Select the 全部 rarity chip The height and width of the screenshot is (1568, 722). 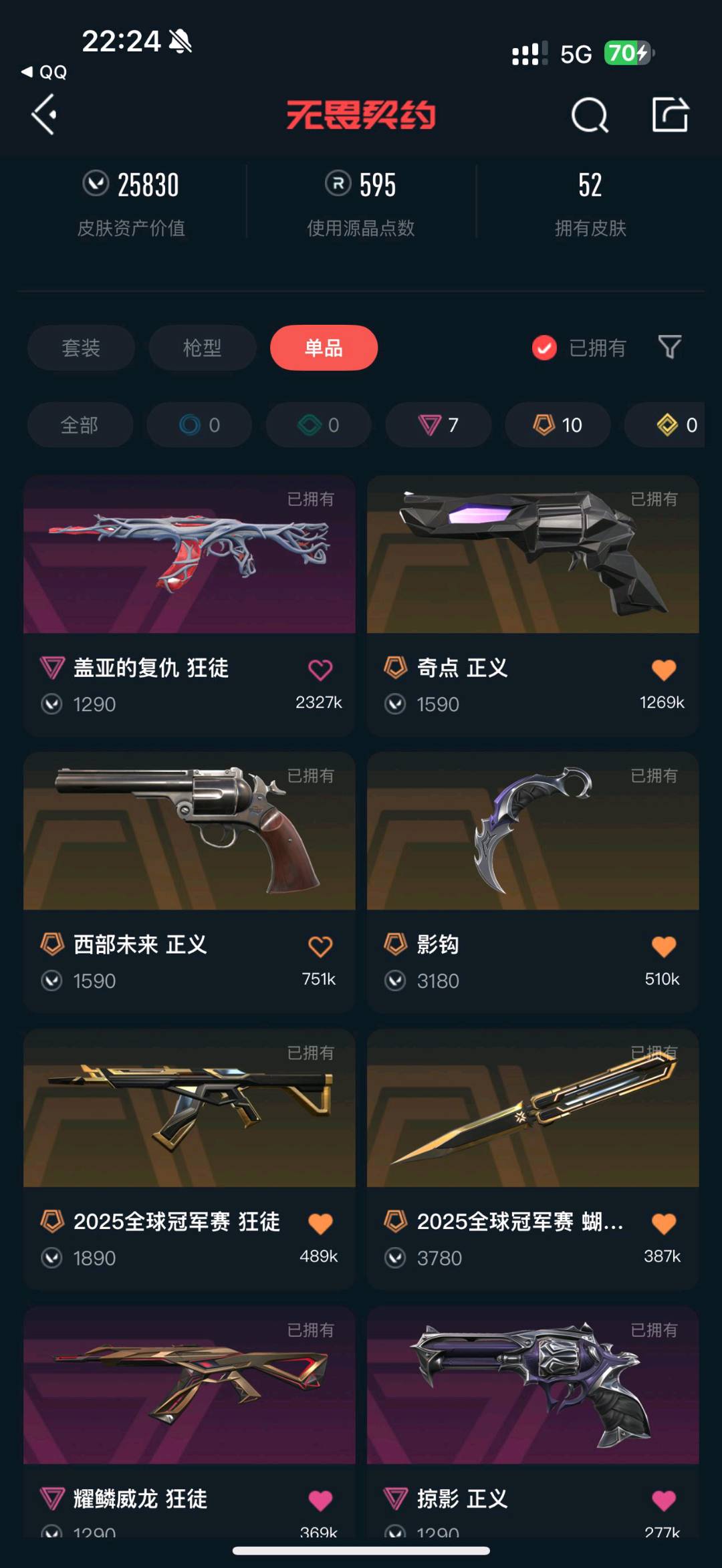(x=80, y=424)
